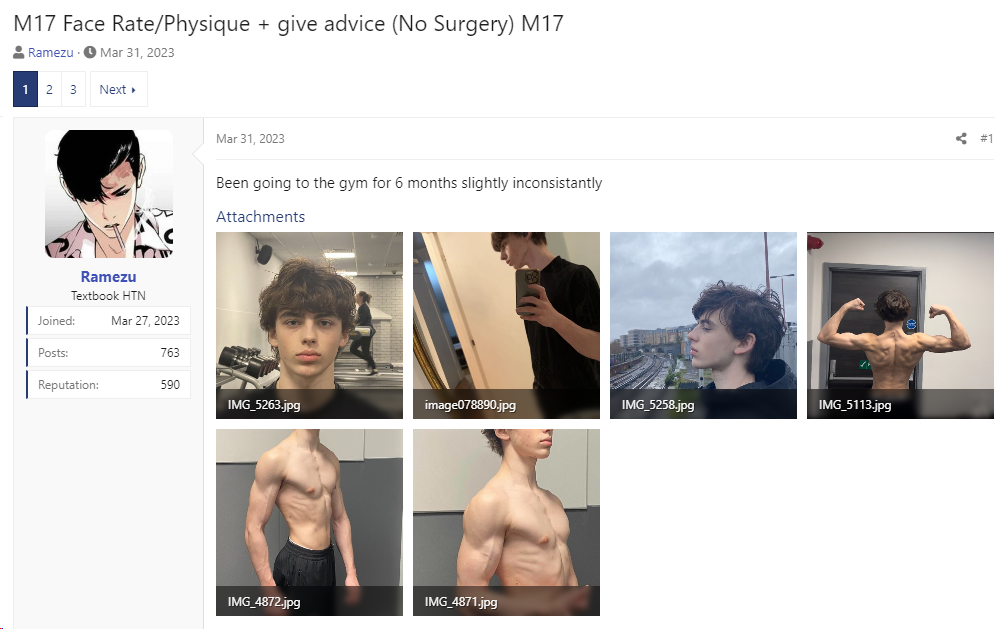Open the #1 post permalink

pyautogui.click(x=986, y=139)
